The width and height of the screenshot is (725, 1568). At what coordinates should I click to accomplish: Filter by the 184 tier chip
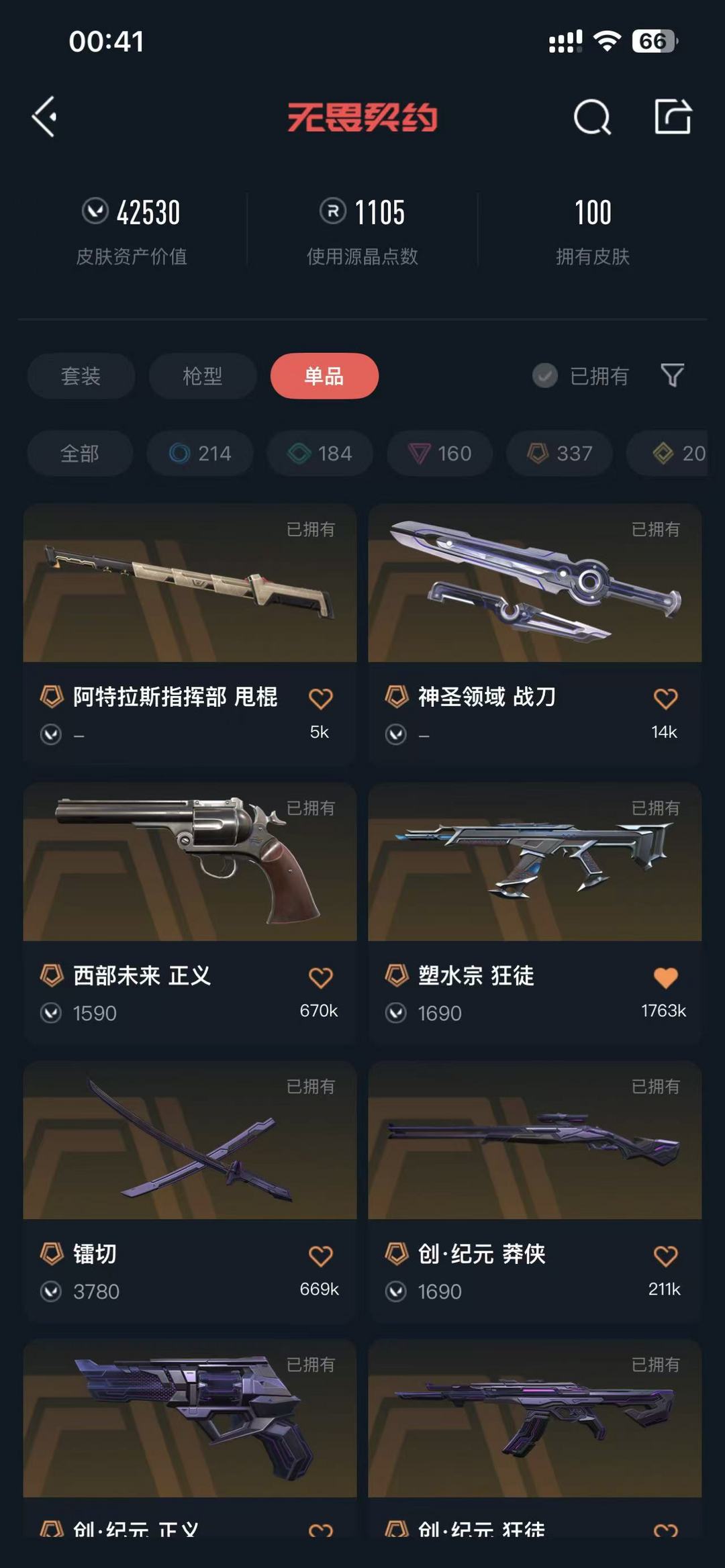[x=320, y=454]
